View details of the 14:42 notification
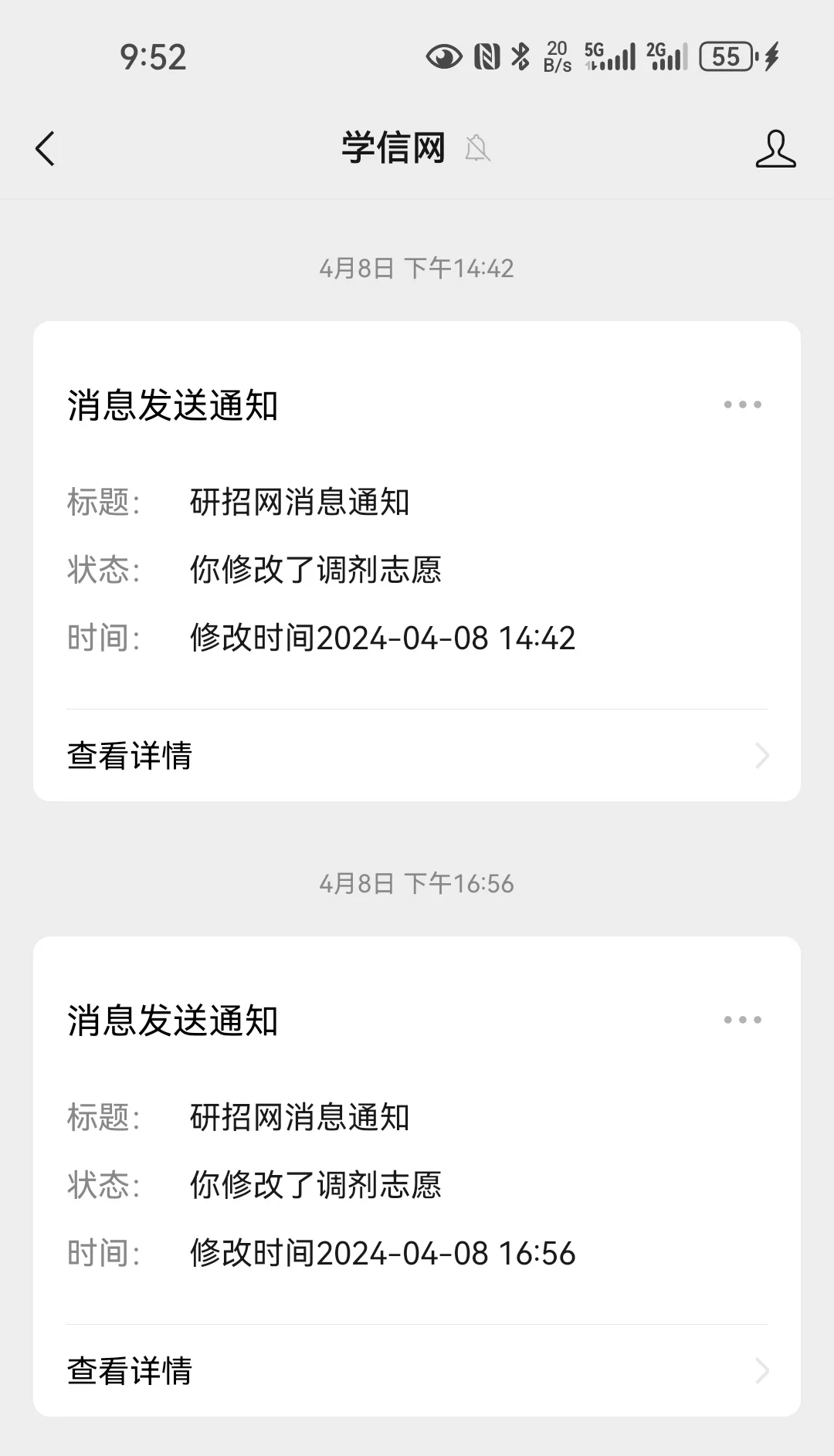 point(417,755)
